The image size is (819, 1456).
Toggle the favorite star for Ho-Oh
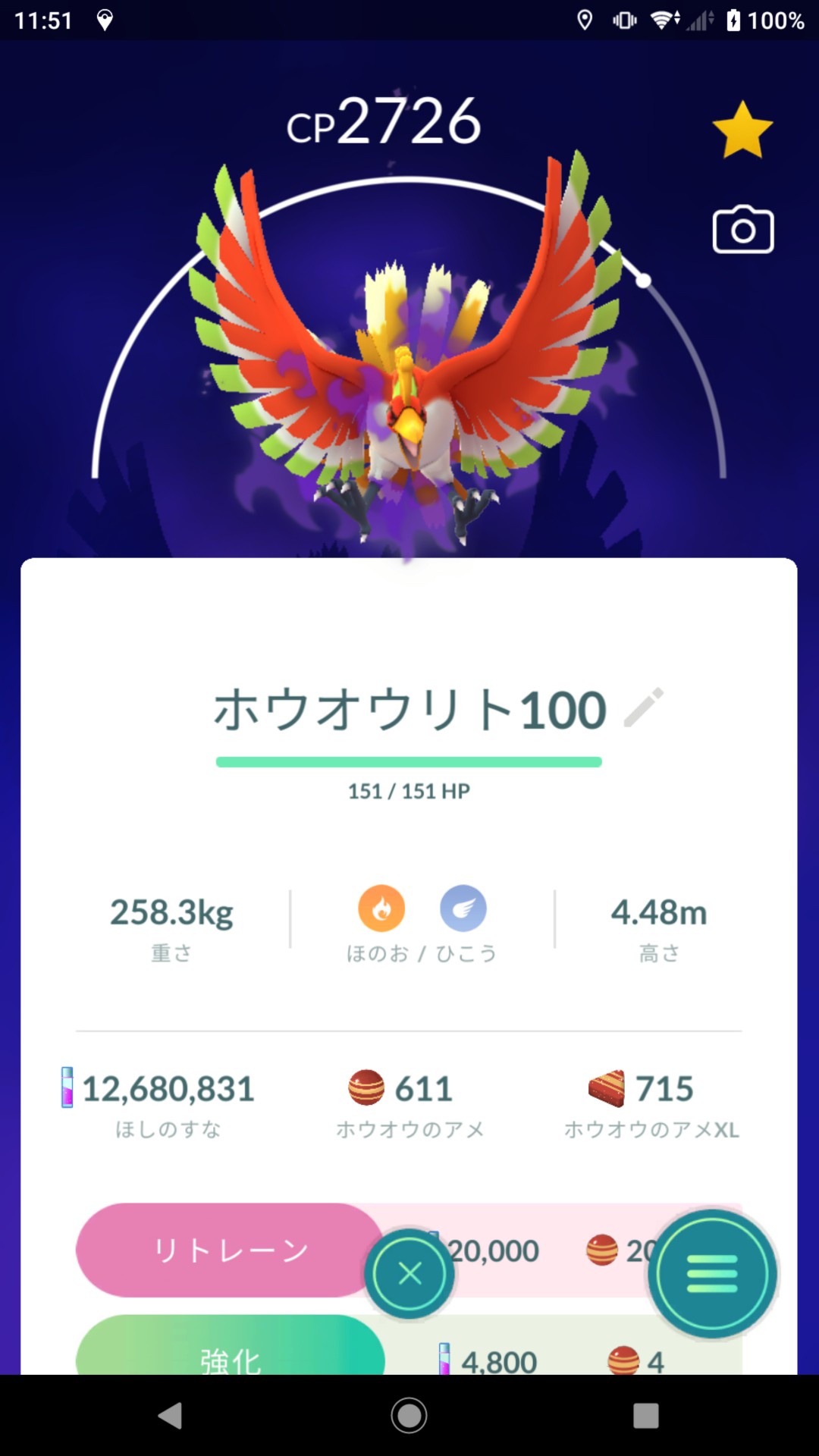[x=742, y=130]
